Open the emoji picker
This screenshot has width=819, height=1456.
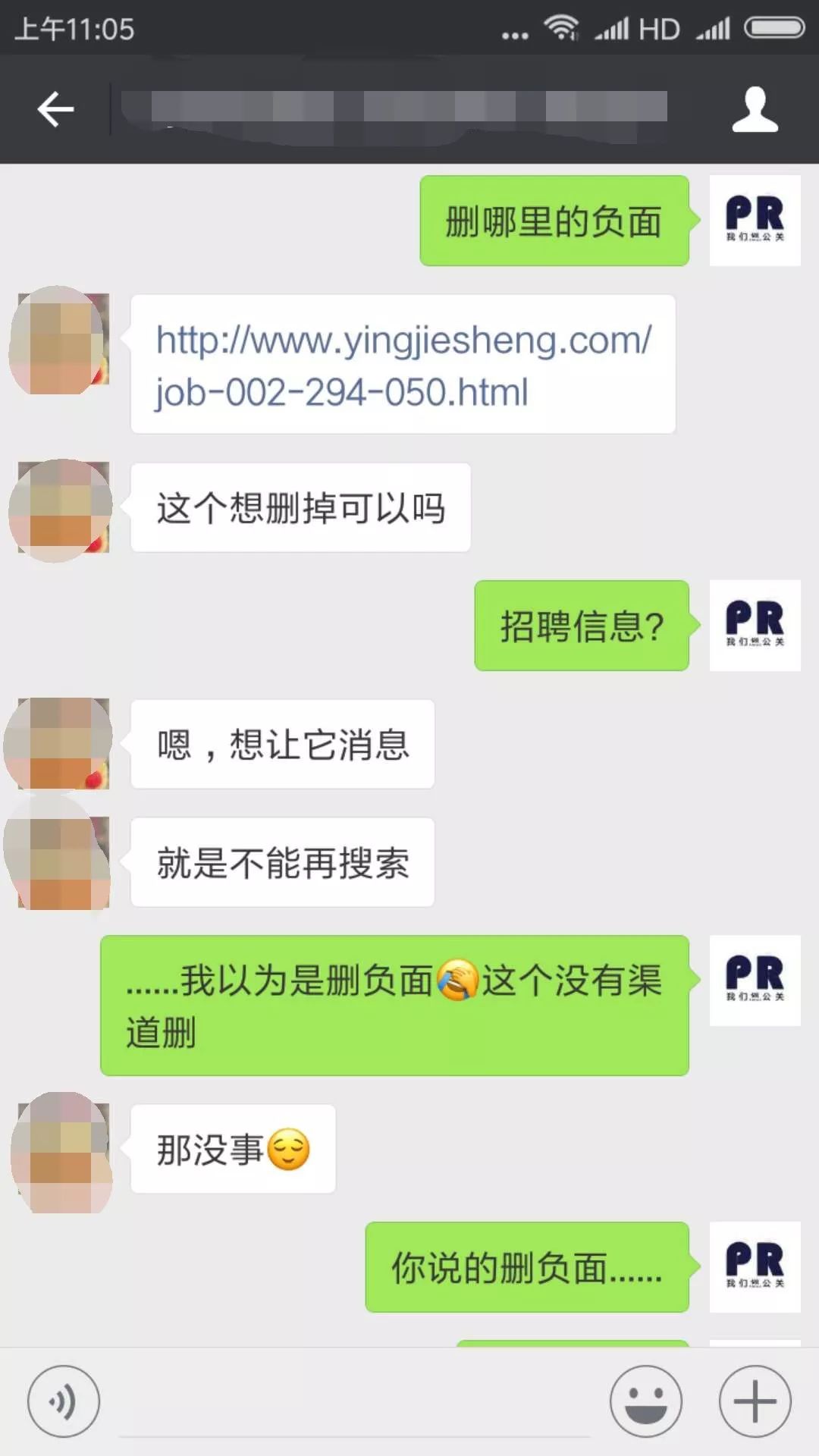[646, 1401]
